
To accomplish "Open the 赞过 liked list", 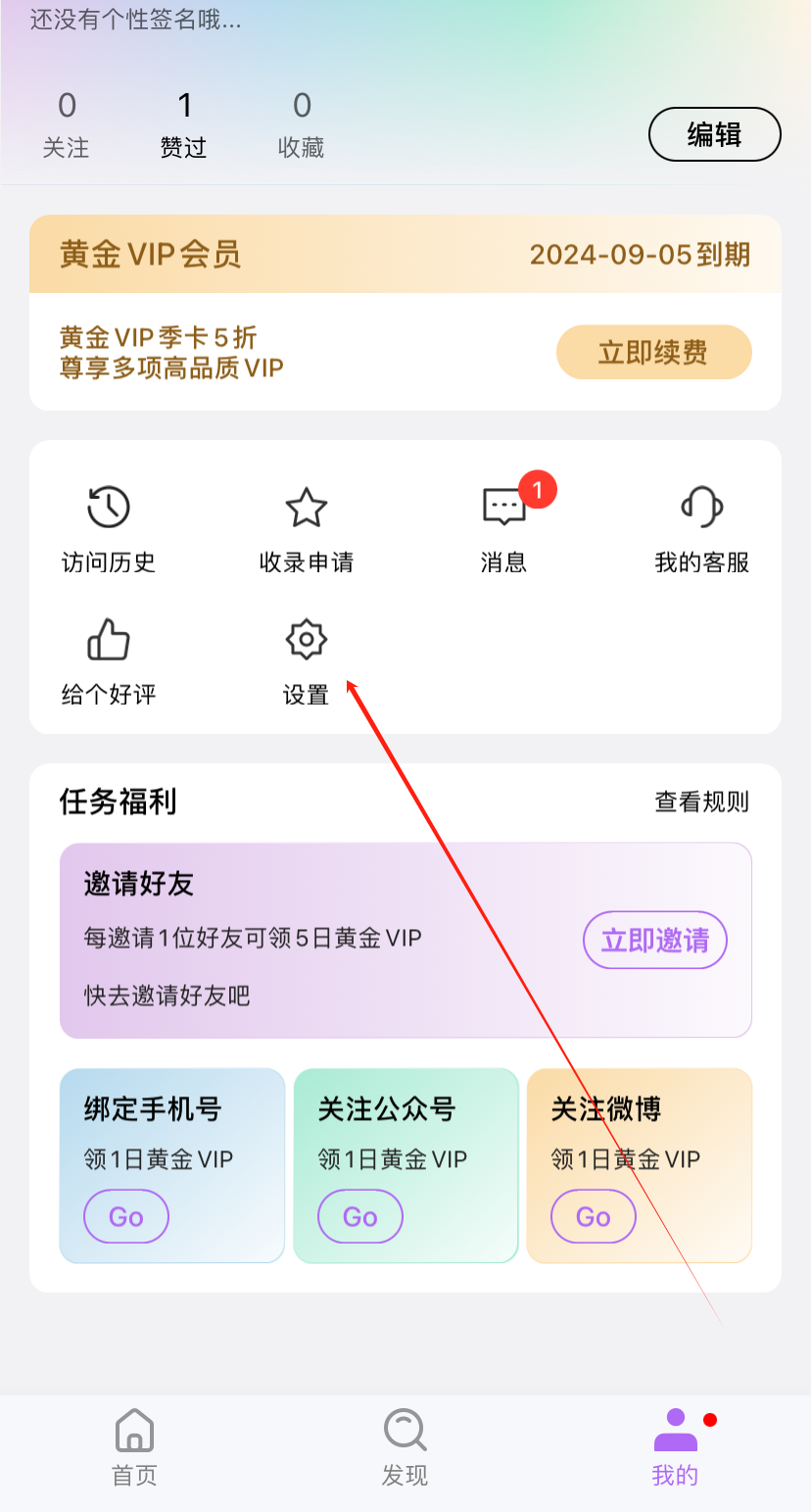I will coord(184,124).
